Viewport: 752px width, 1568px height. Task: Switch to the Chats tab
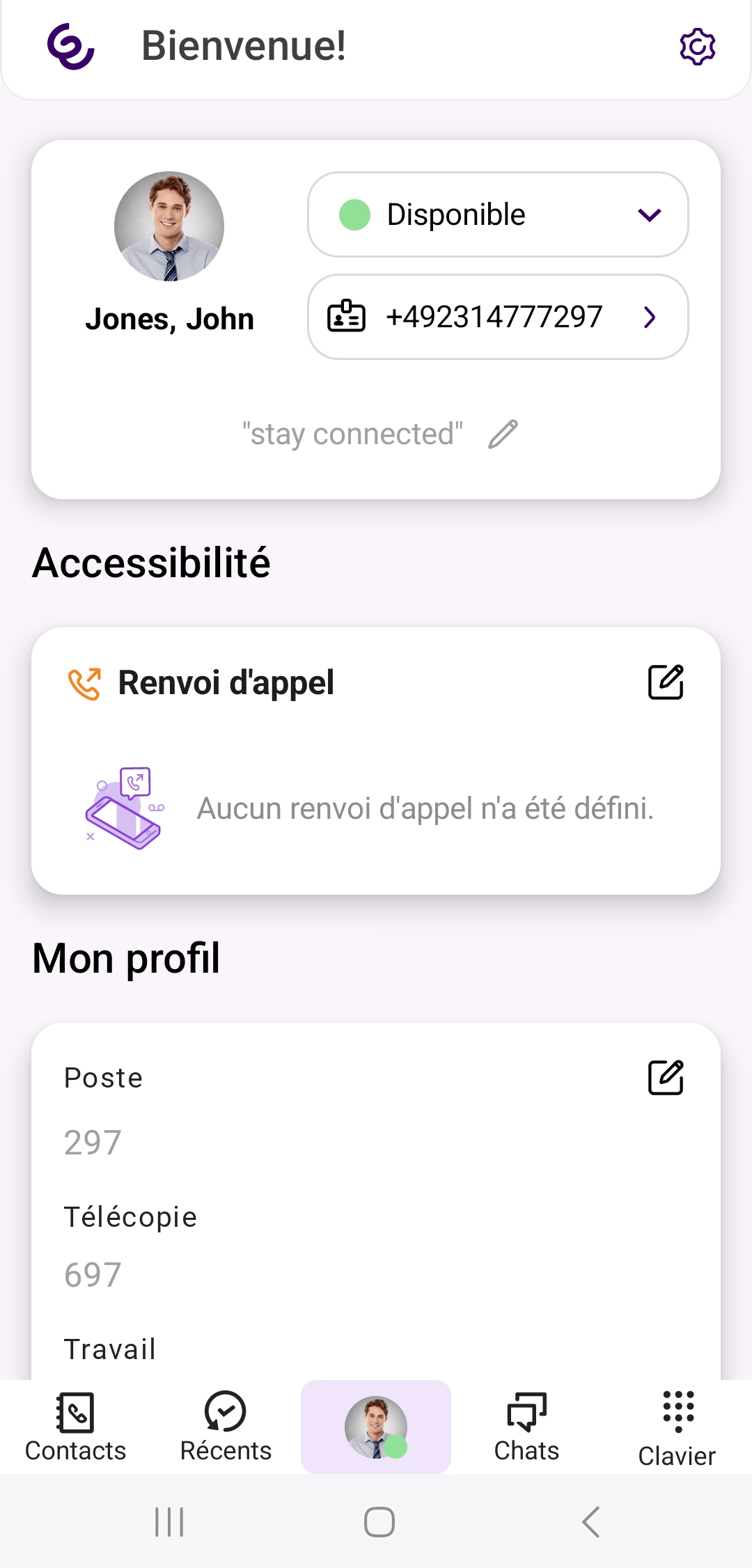[526, 1426]
